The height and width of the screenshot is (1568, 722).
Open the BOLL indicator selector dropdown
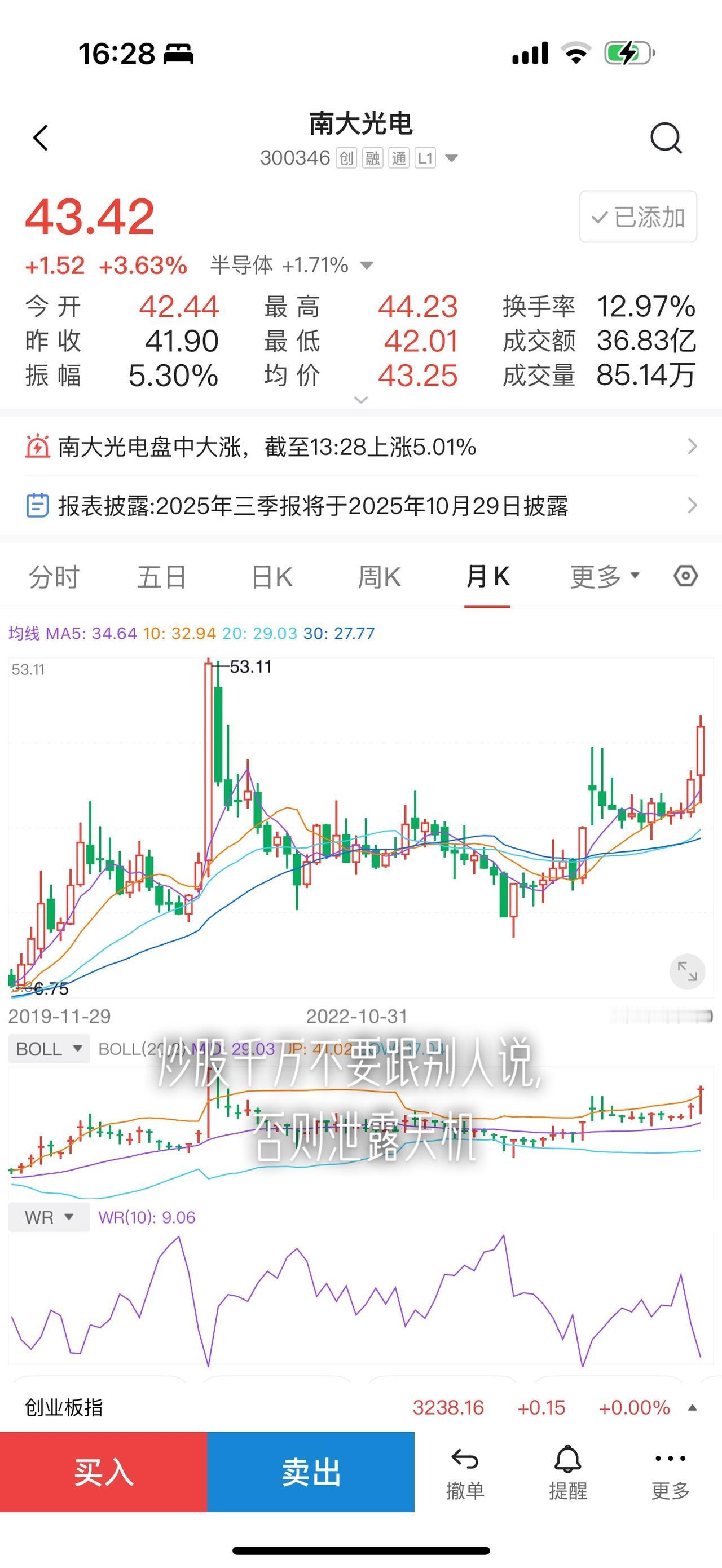[49, 1049]
